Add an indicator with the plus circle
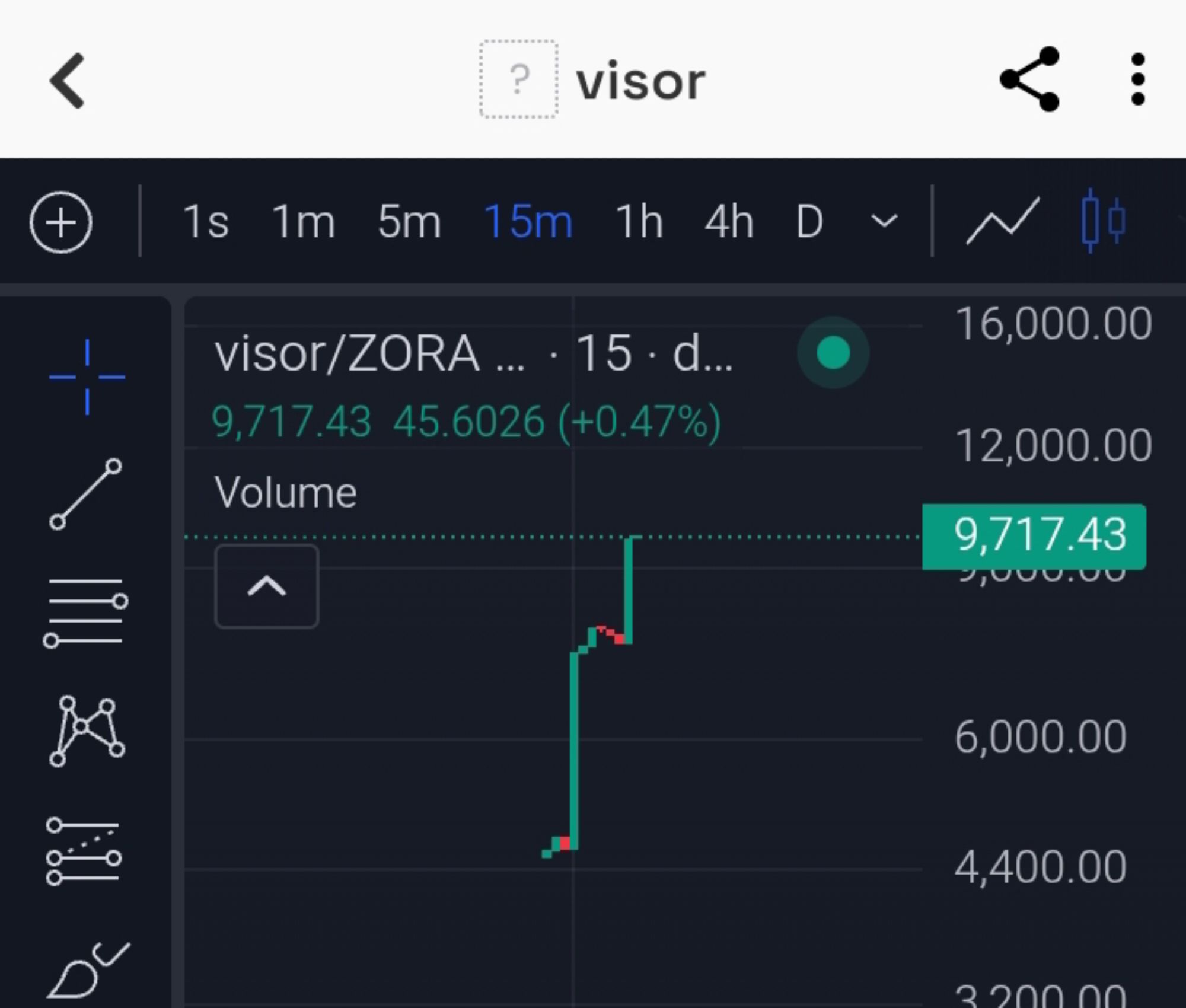The width and height of the screenshot is (1186, 1008). tap(61, 222)
